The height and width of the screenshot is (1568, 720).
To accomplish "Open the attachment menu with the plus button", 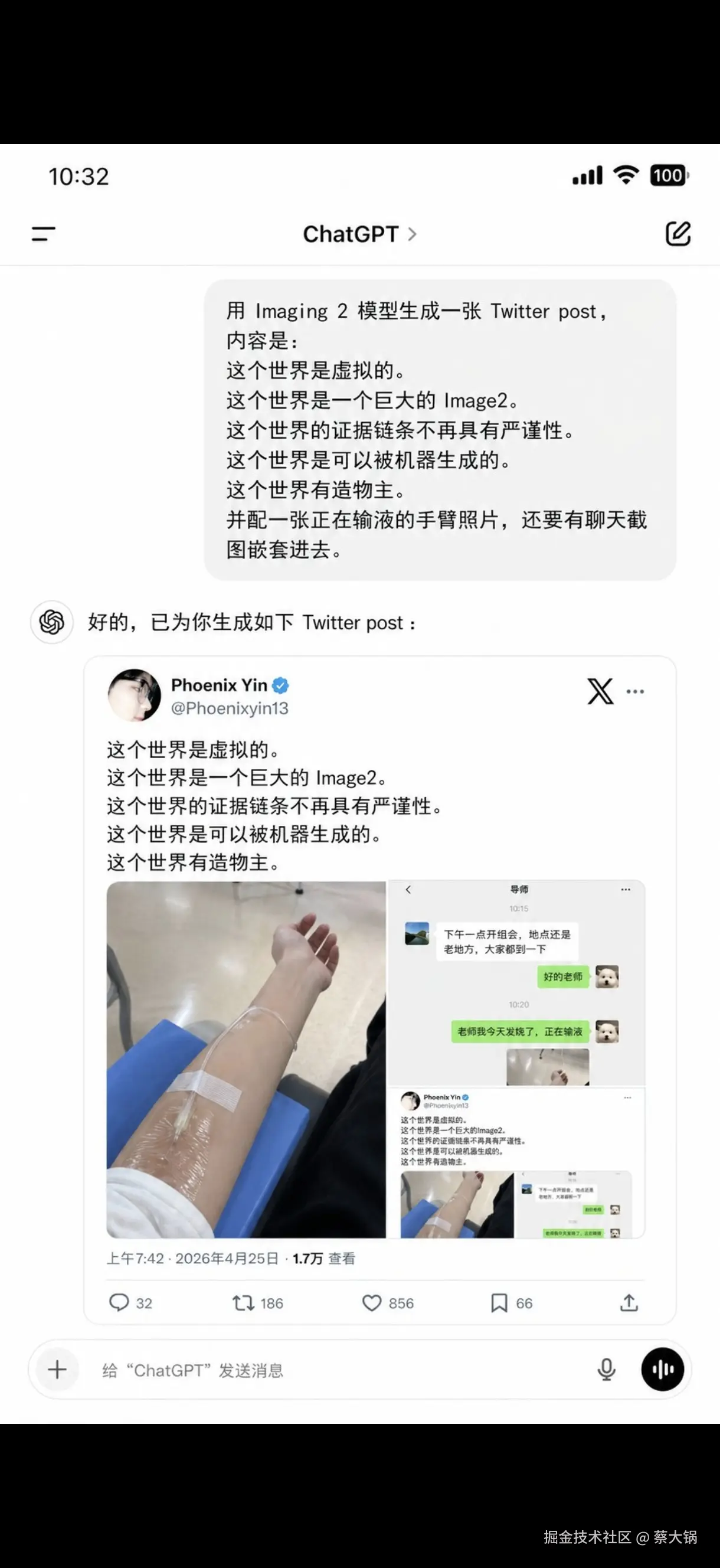I will pyautogui.click(x=57, y=1371).
